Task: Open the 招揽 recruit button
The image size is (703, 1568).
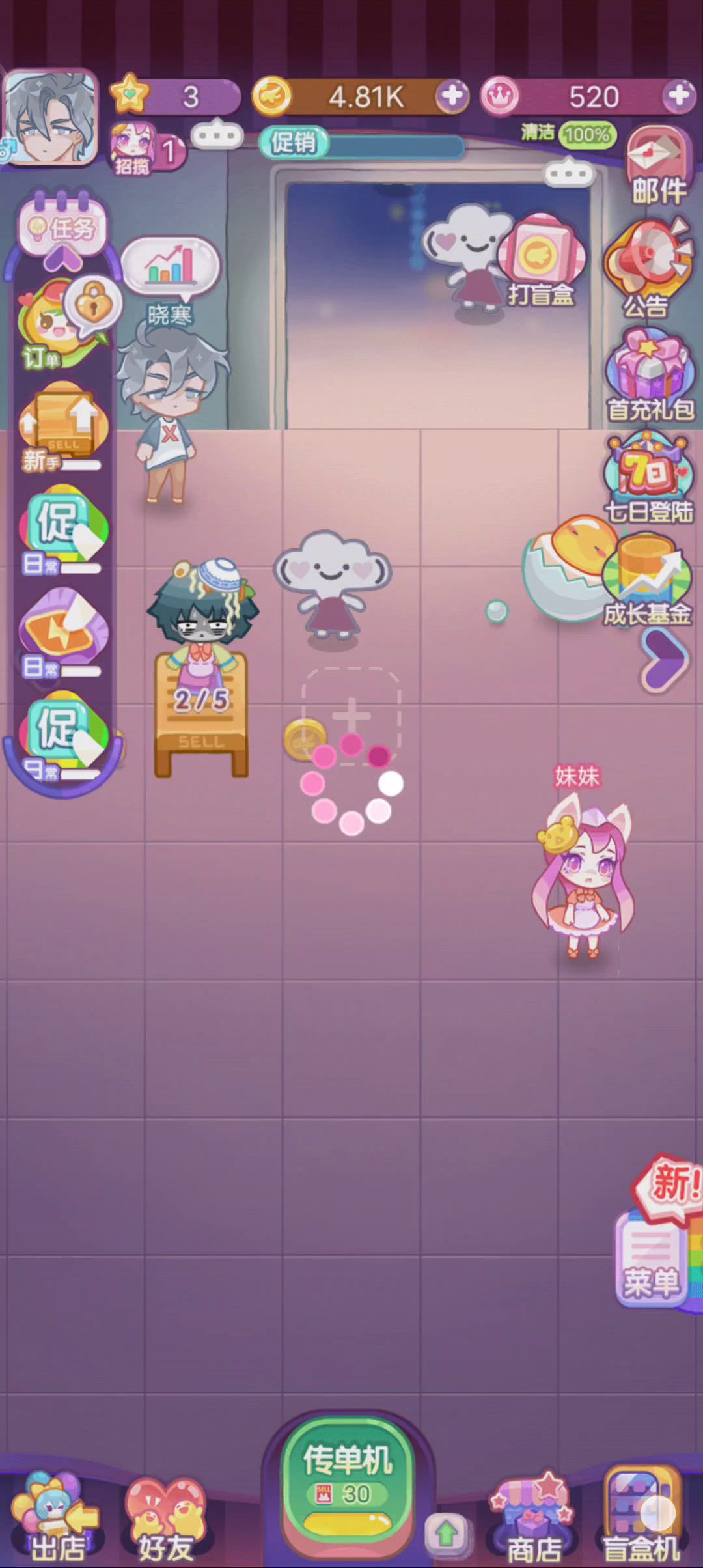Action: click(133, 150)
